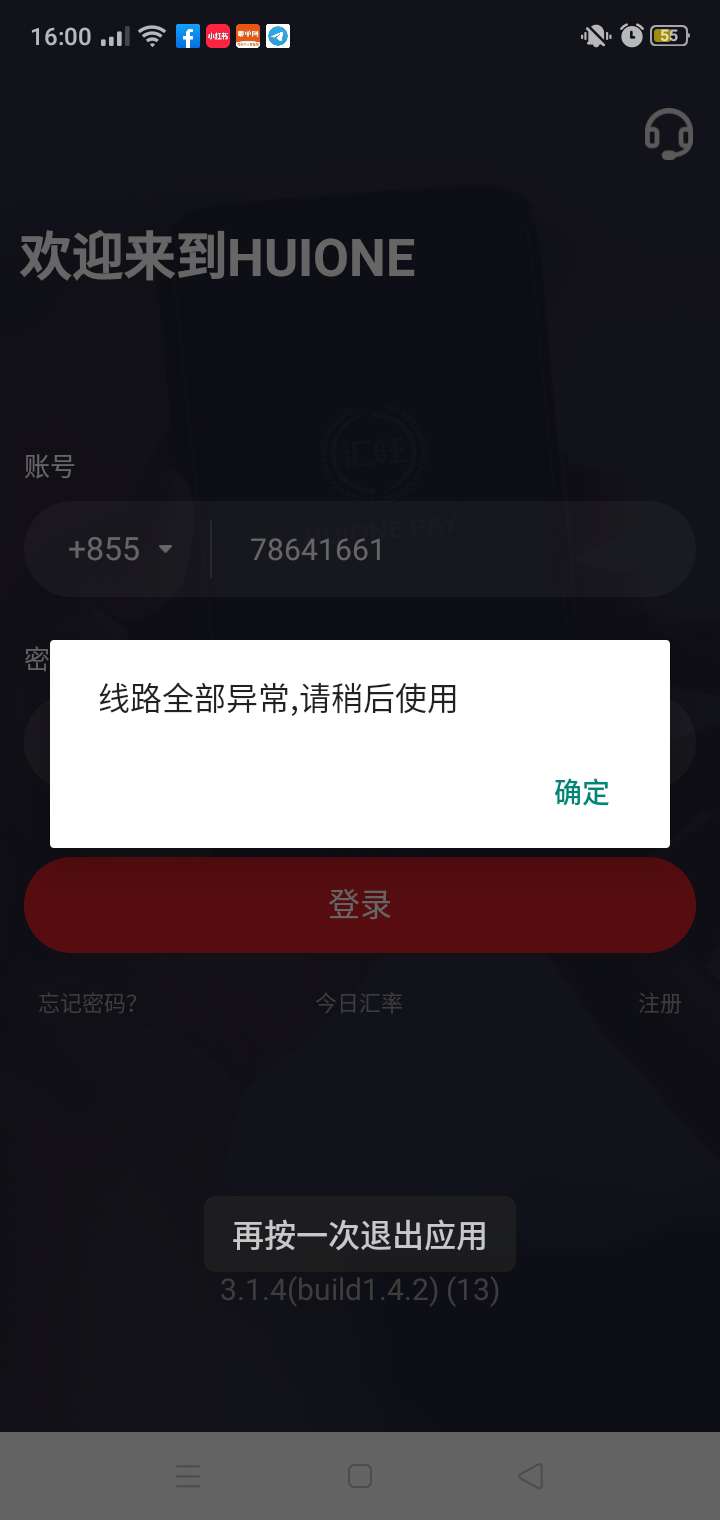The width and height of the screenshot is (720, 1520).
Task: Open customer support headset icon
Action: coord(668,134)
